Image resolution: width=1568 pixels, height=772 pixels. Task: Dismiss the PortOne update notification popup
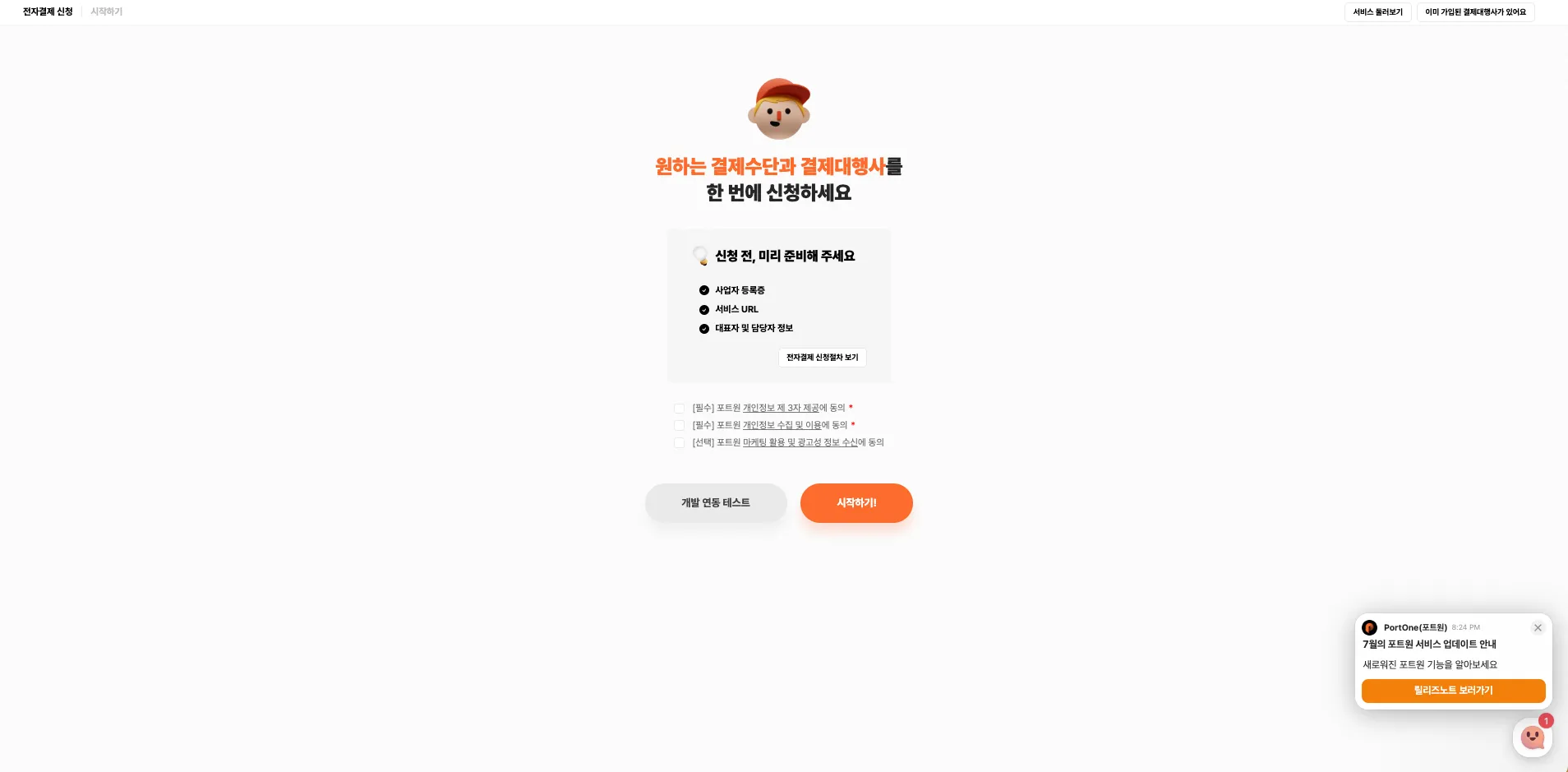[x=1538, y=628]
